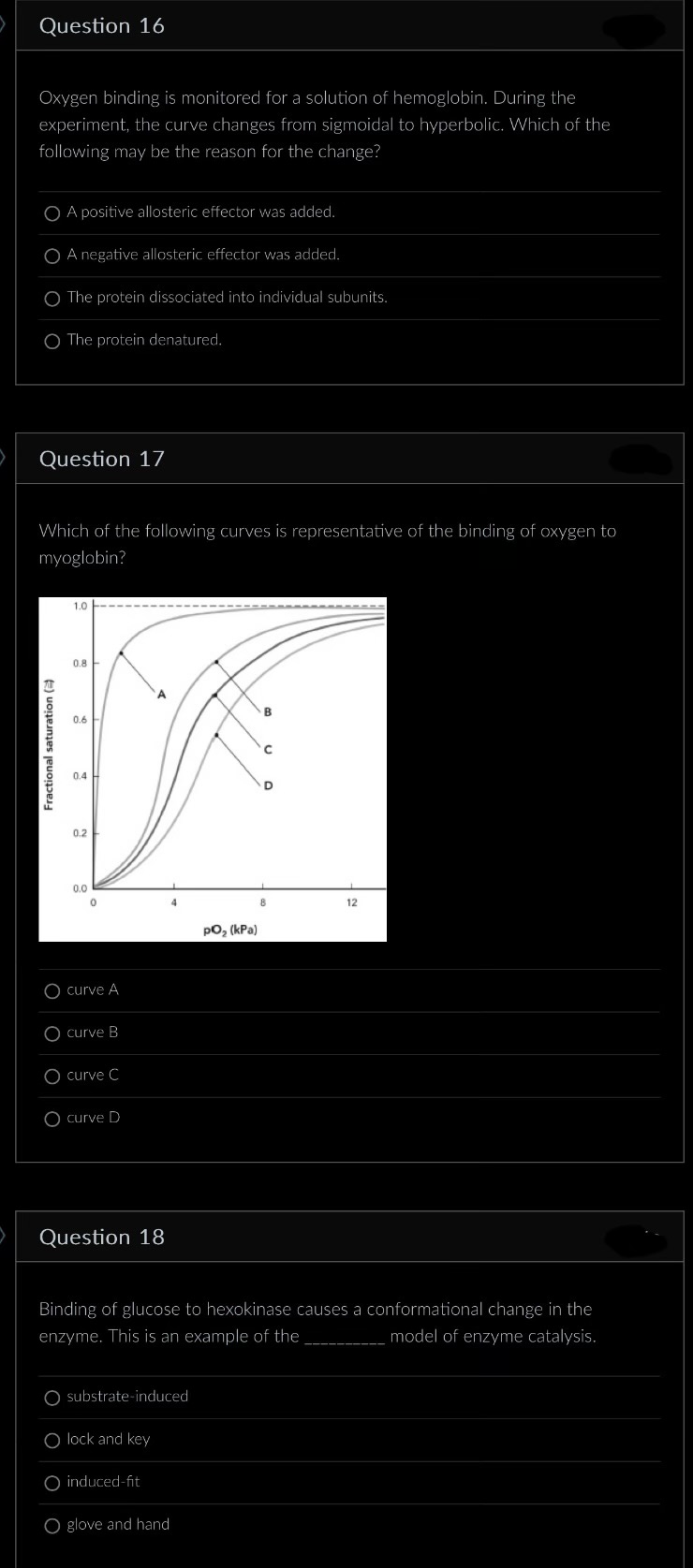Image resolution: width=693 pixels, height=1568 pixels.
Task: Select 'lock and key' for Question 18
Action: click(x=52, y=1440)
